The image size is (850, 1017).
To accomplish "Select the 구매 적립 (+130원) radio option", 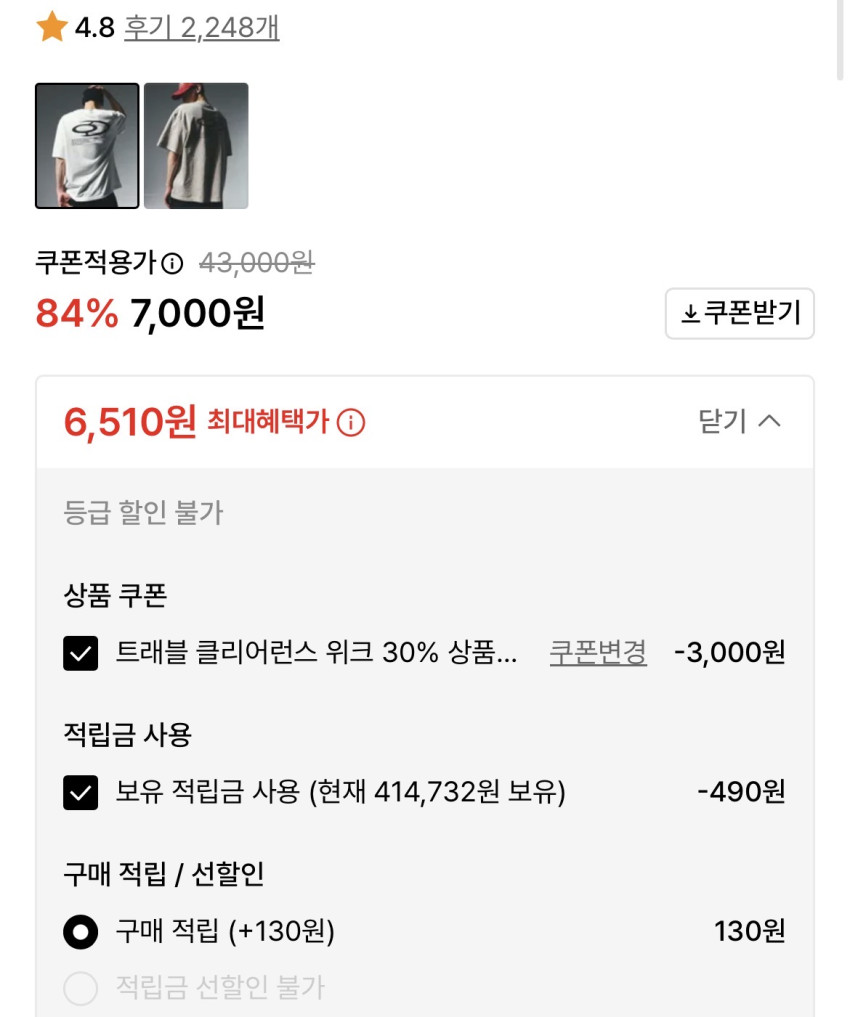I will (x=80, y=932).
